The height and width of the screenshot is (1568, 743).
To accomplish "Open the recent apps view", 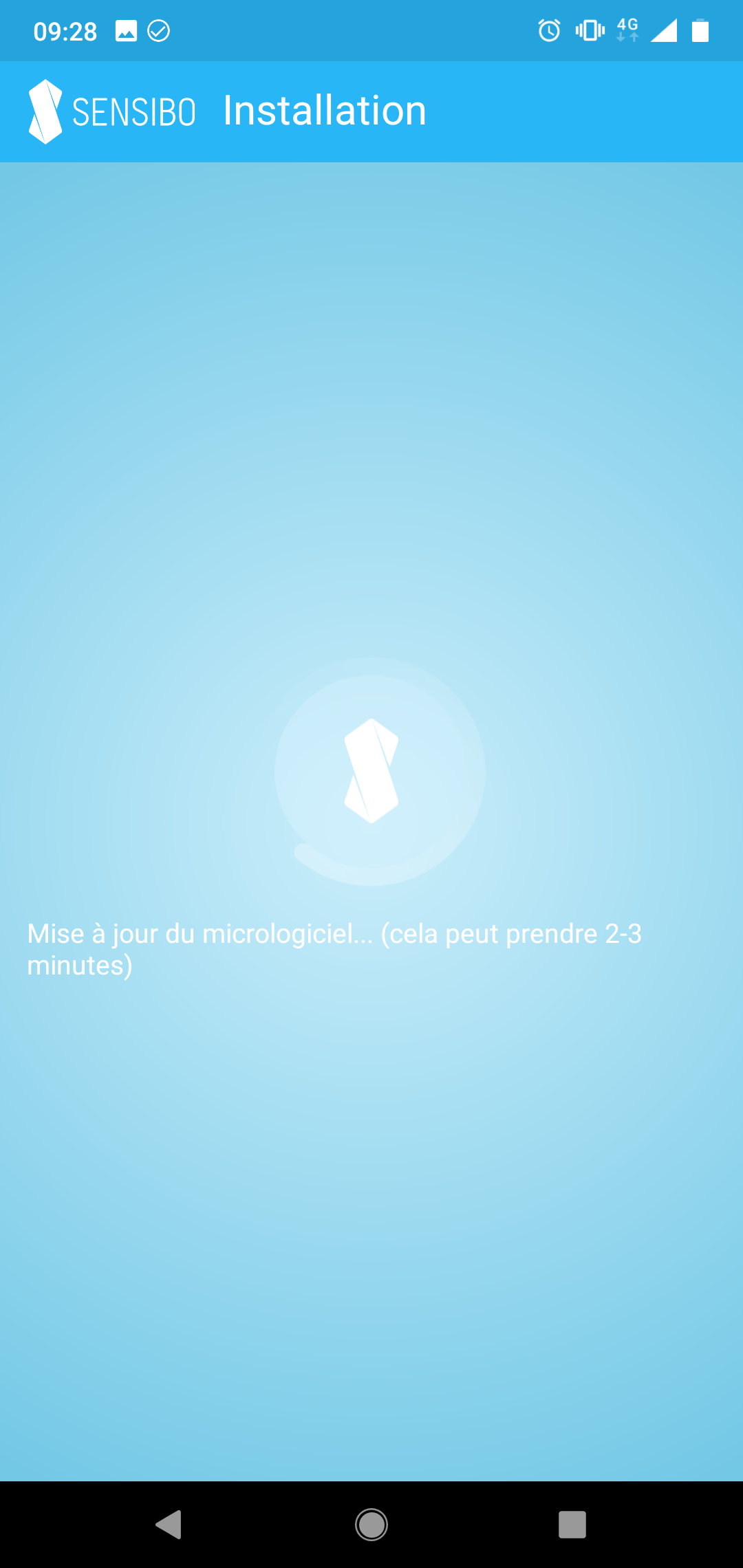I will (x=572, y=1524).
